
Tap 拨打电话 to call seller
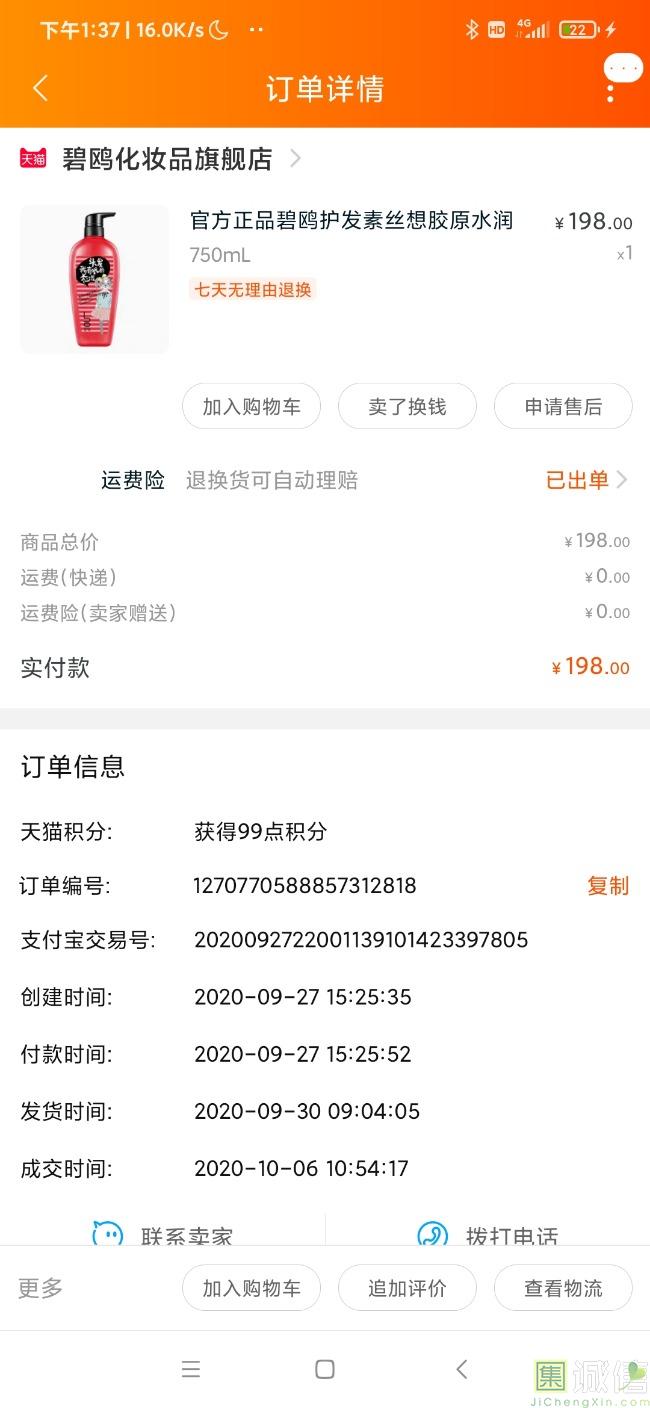488,1234
